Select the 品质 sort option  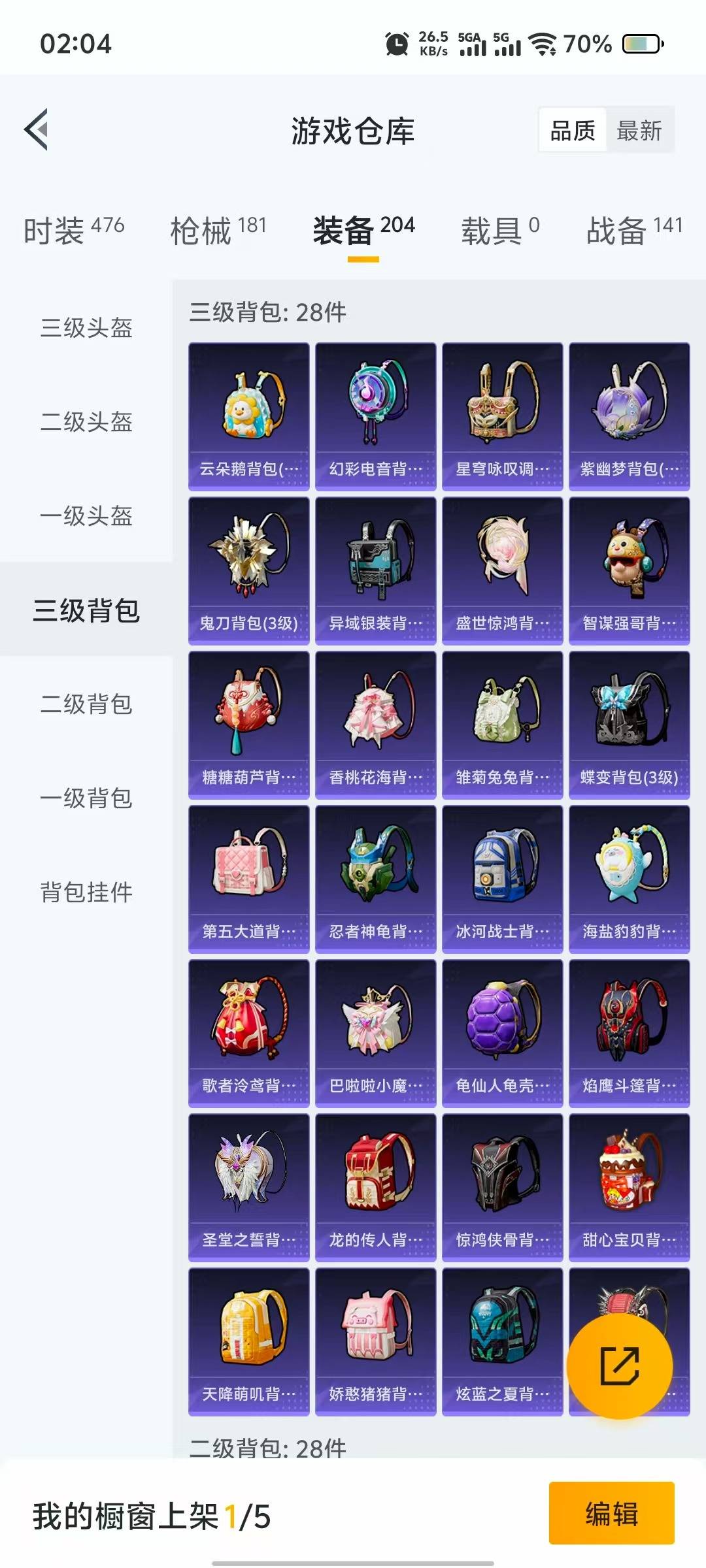573,131
